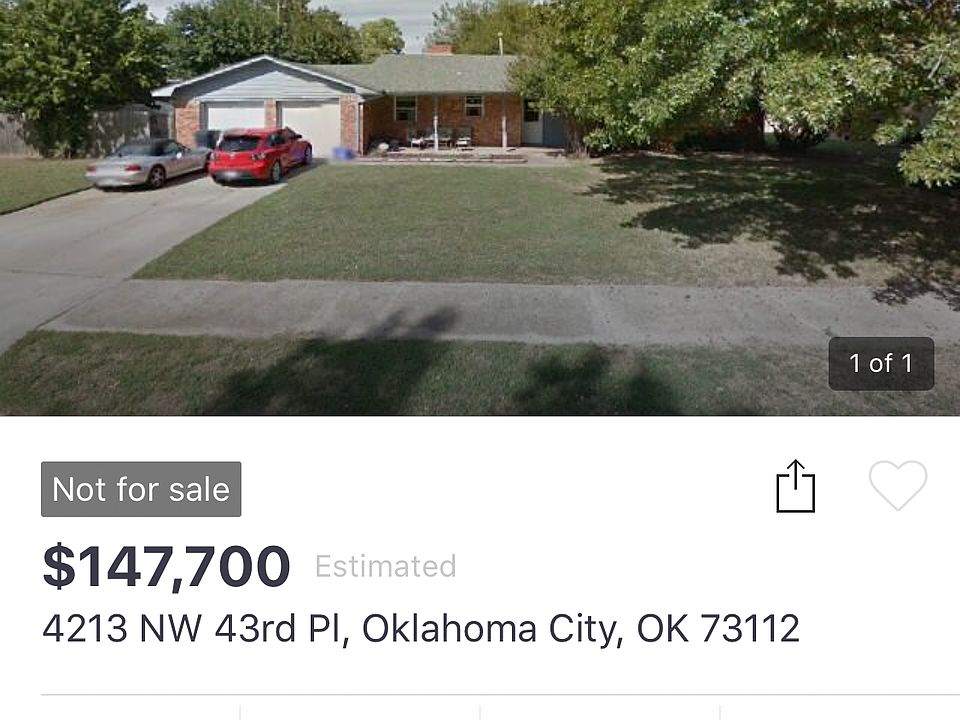Share this property listing
Viewport: 960px width, 720px height.
click(795, 487)
